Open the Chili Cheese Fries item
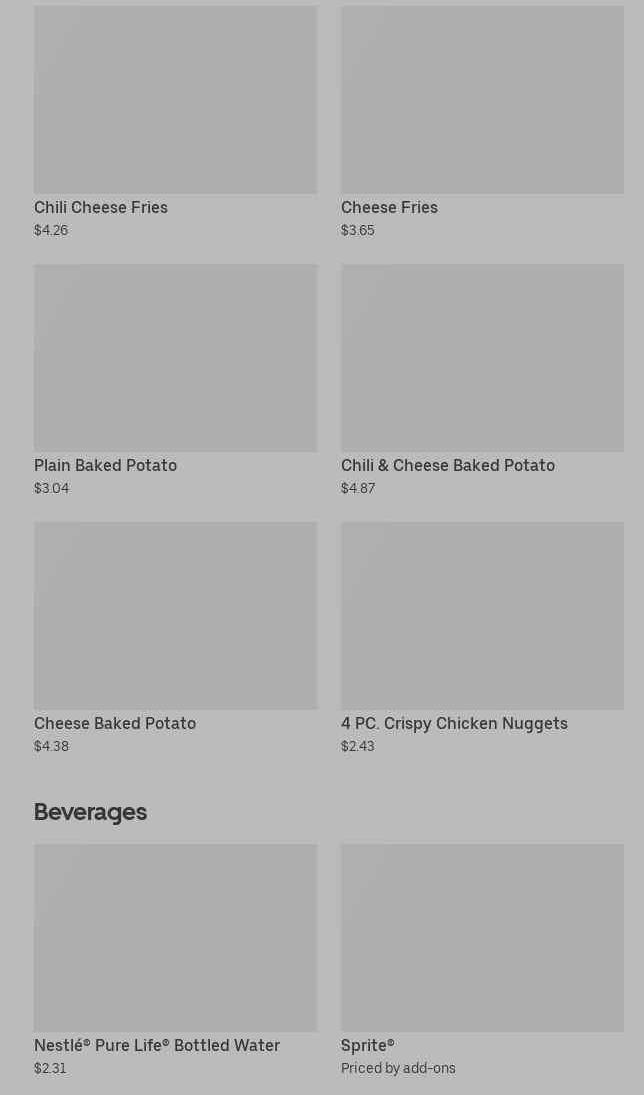This screenshot has width=644, height=1095. click(x=175, y=122)
